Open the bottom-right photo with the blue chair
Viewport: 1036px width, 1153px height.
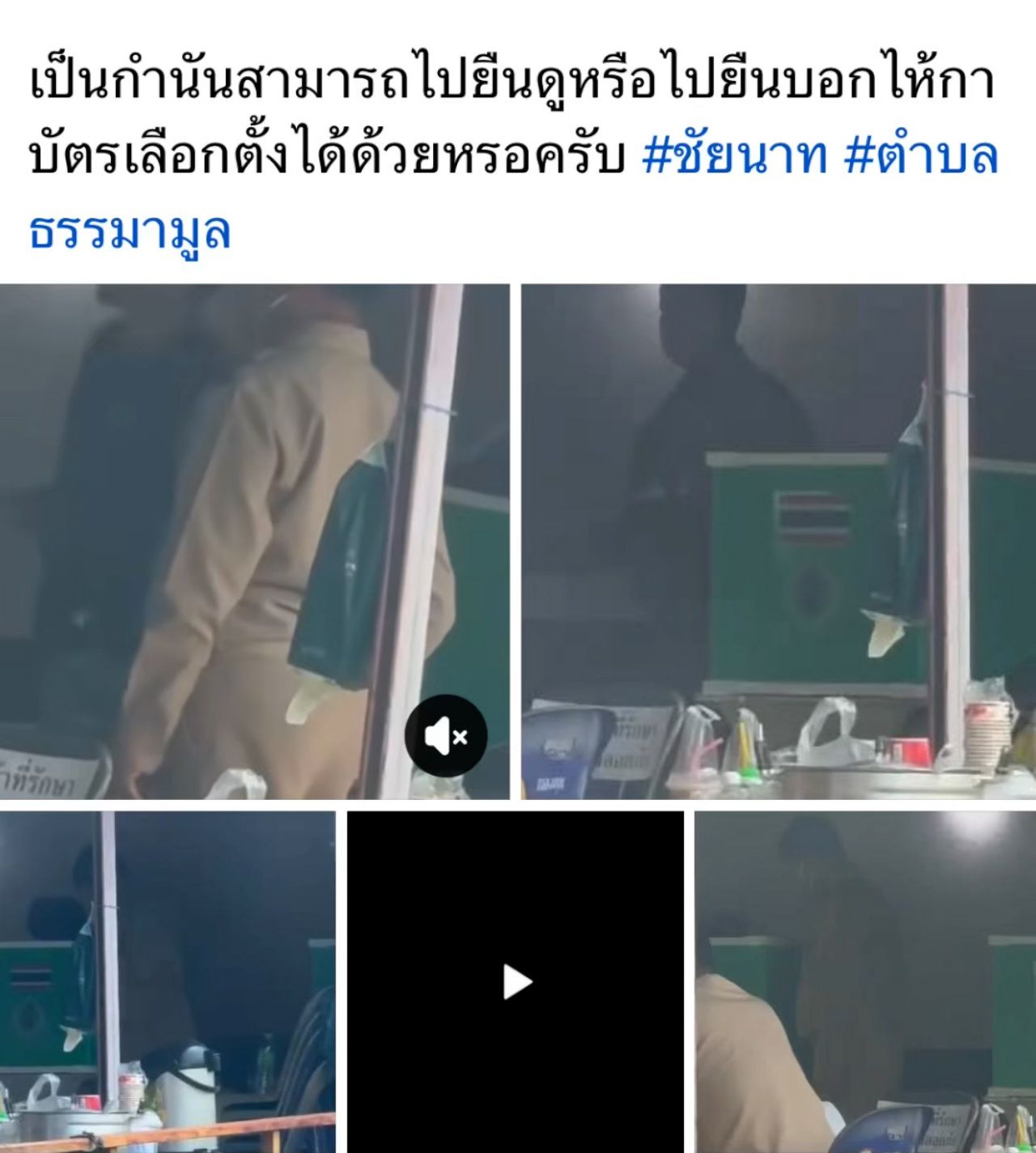(864, 981)
